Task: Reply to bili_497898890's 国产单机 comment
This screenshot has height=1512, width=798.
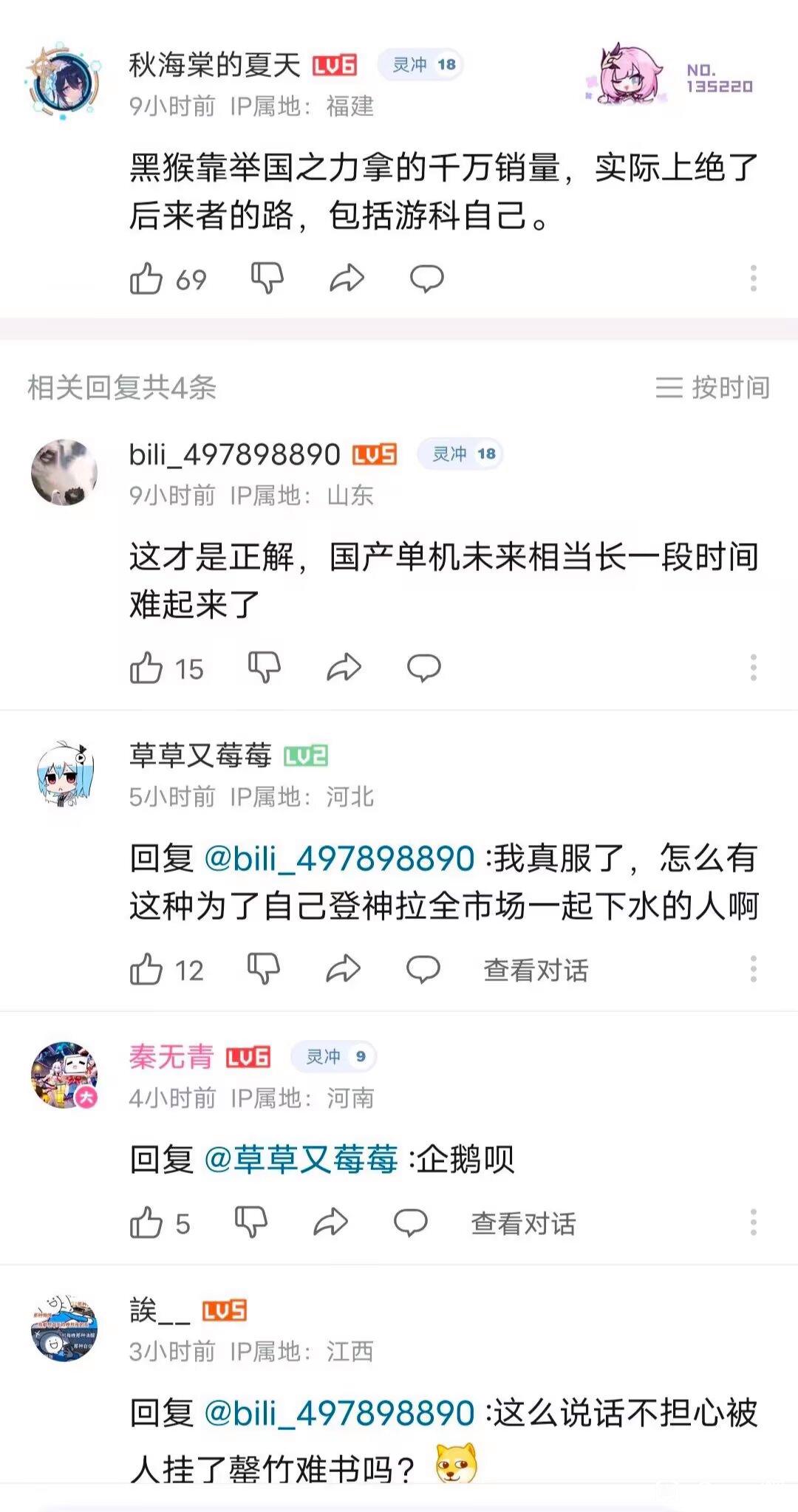Action: (x=424, y=668)
